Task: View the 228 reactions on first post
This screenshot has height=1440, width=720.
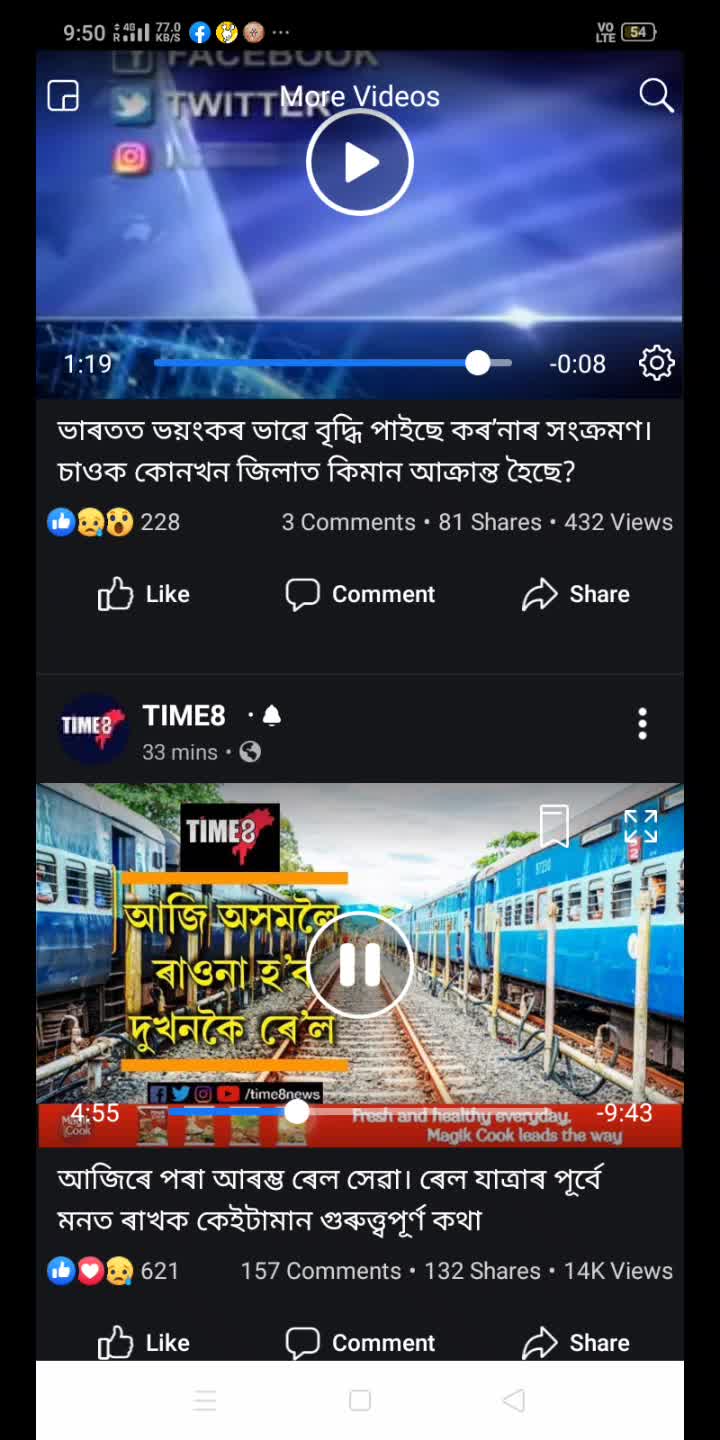Action: [114, 522]
